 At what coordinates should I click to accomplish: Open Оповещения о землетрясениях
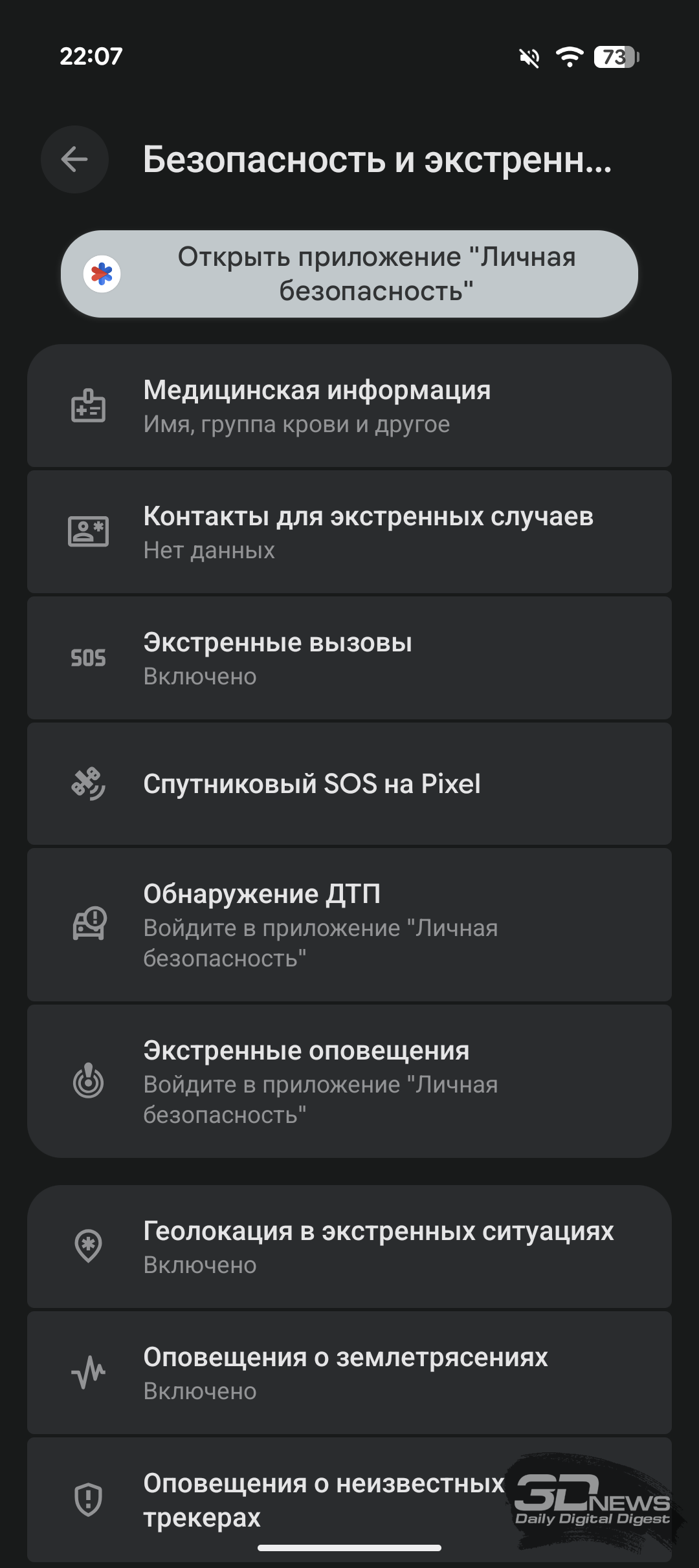[x=349, y=1373]
